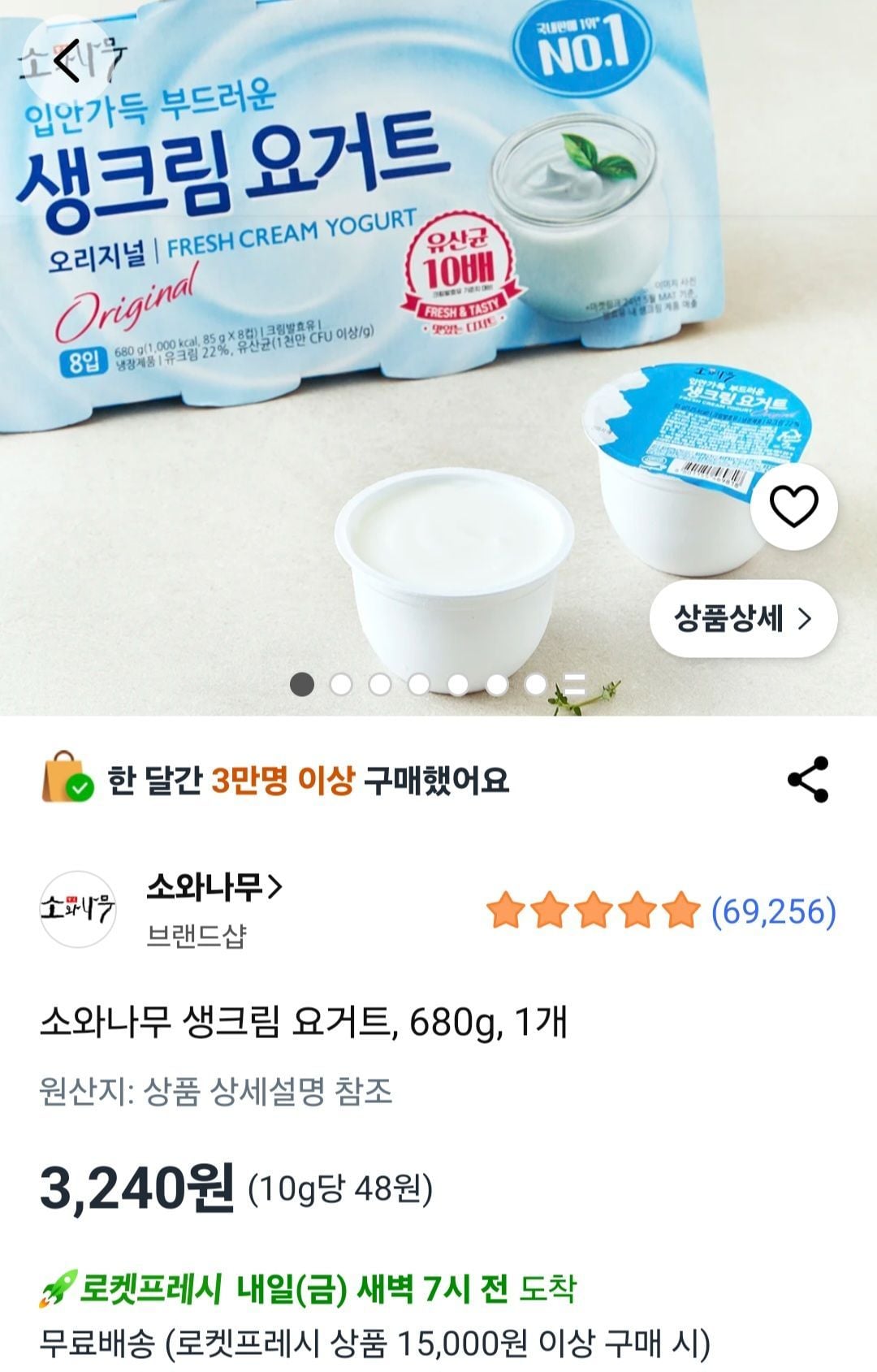
Task: Go back using the arrow icon
Action: [x=66, y=61]
